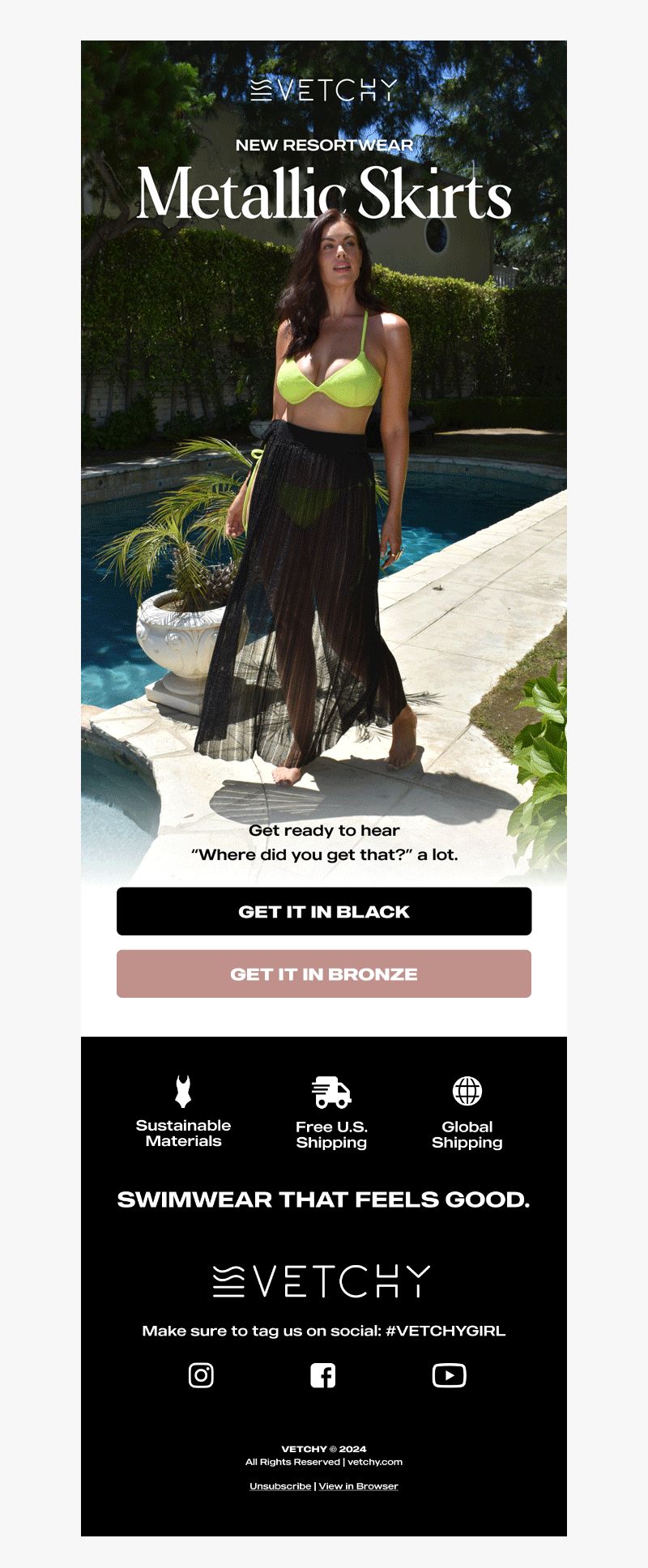Tap the Unsubscribe link
The image size is (648, 1568).
tap(280, 1486)
